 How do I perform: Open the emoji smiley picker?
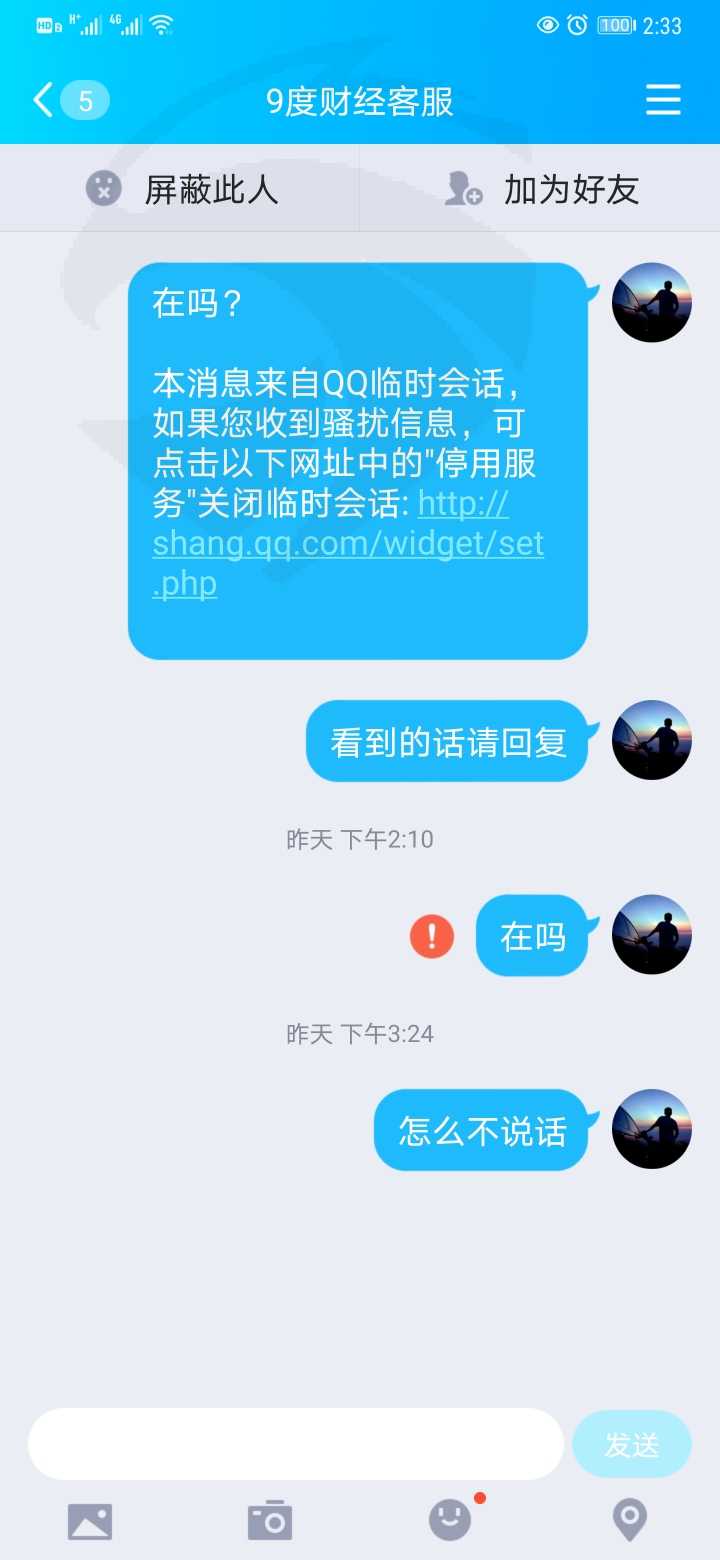pos(450,1520)
